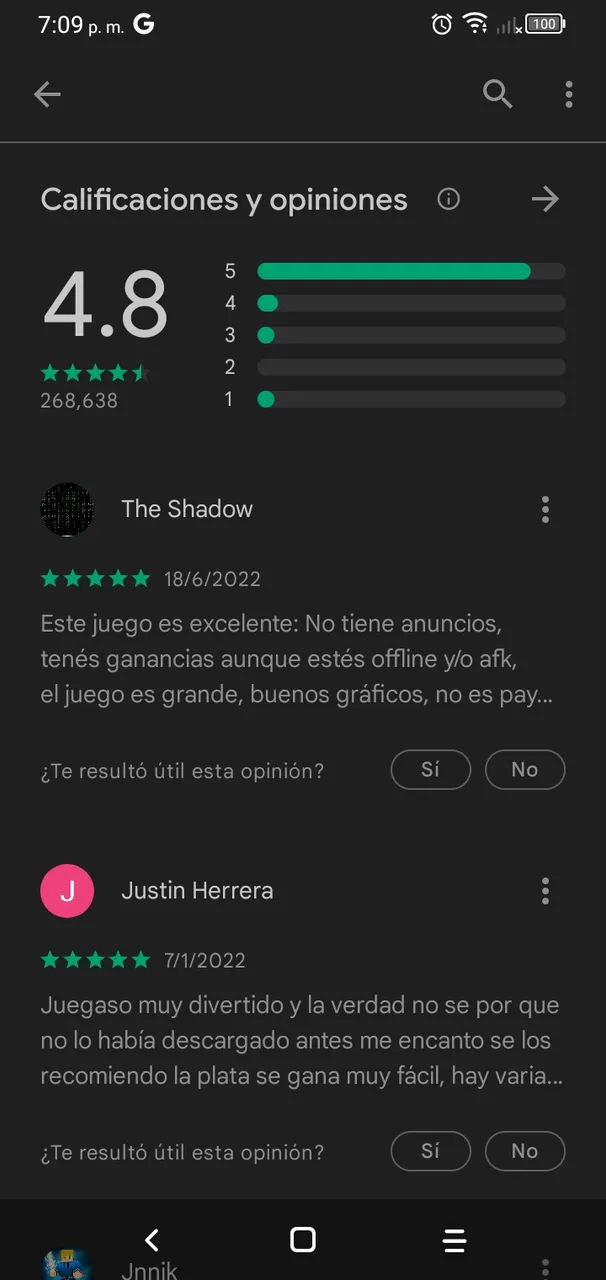Go to the home screen
Image resolution: width=606 pixels, height=1280 pixels.
(302, 1241)
